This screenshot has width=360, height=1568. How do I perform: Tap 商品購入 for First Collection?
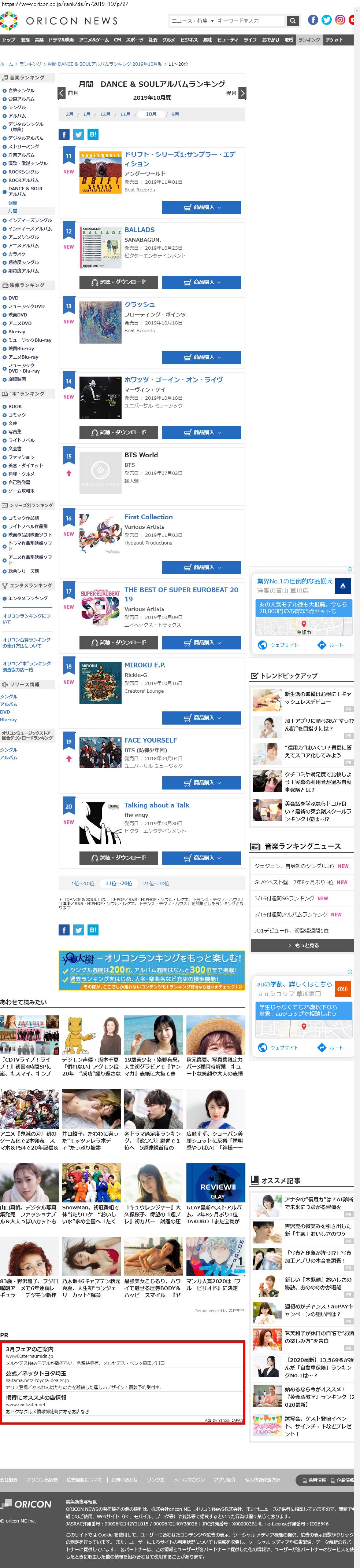tap(201, 567)
